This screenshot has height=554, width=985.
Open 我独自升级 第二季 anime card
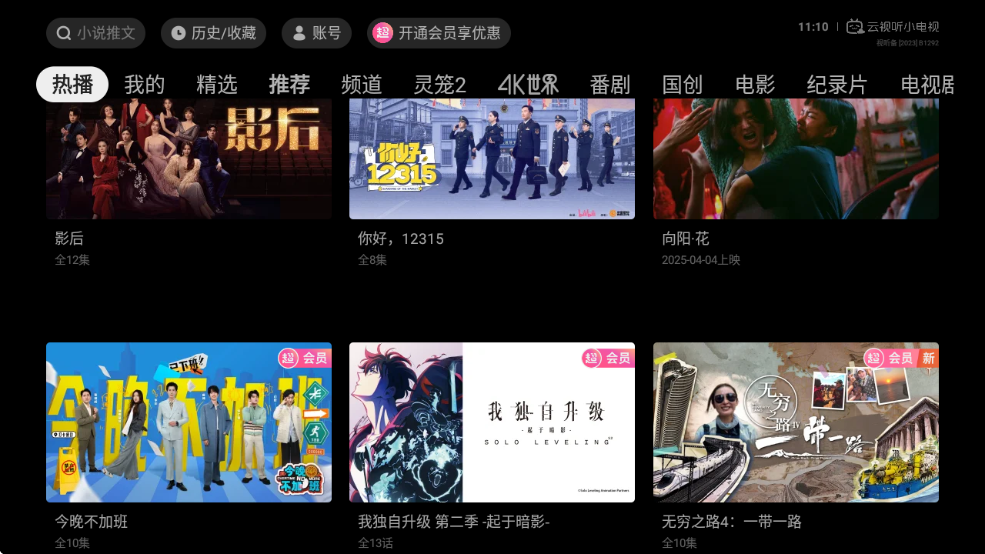coord(491,422)
